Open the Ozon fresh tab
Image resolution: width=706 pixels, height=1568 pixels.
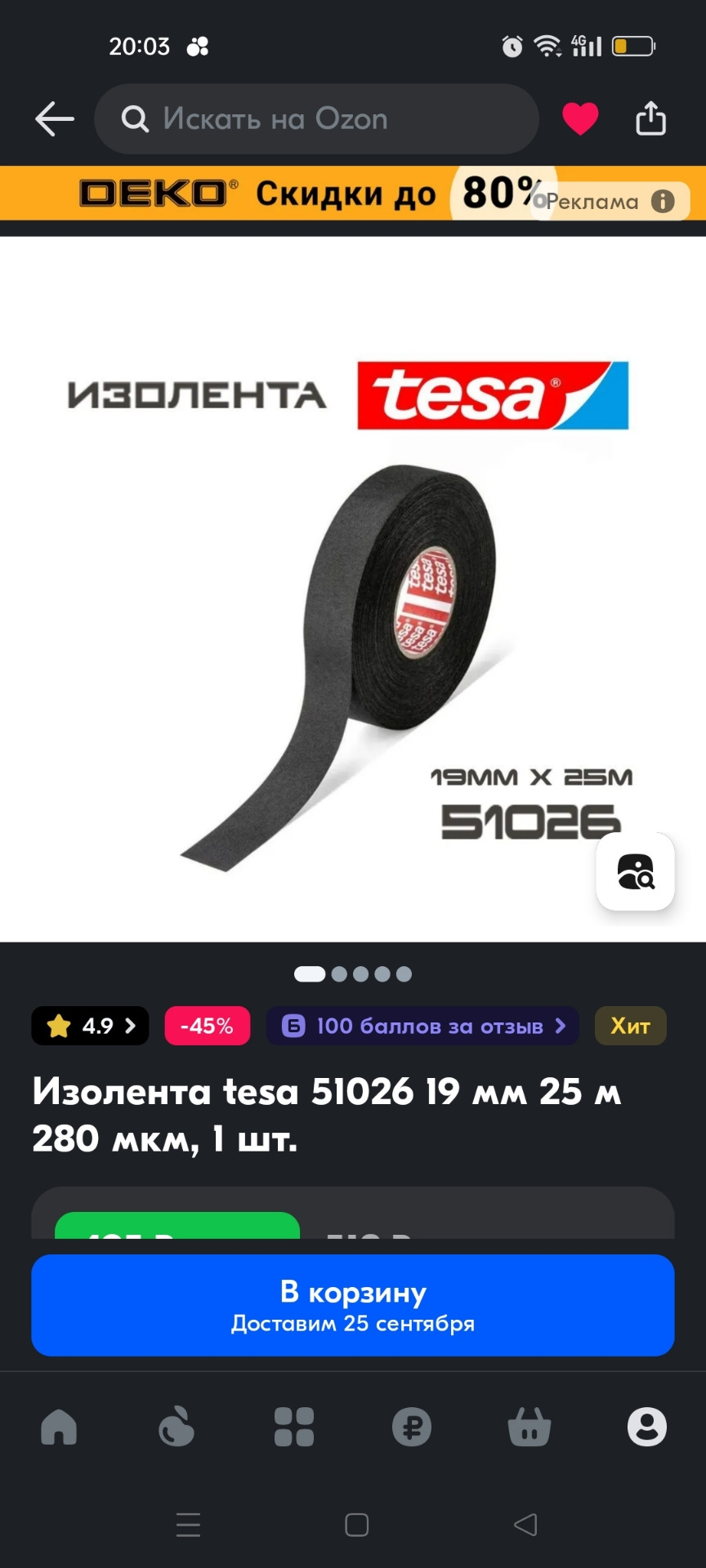[x=176, y=1428]
